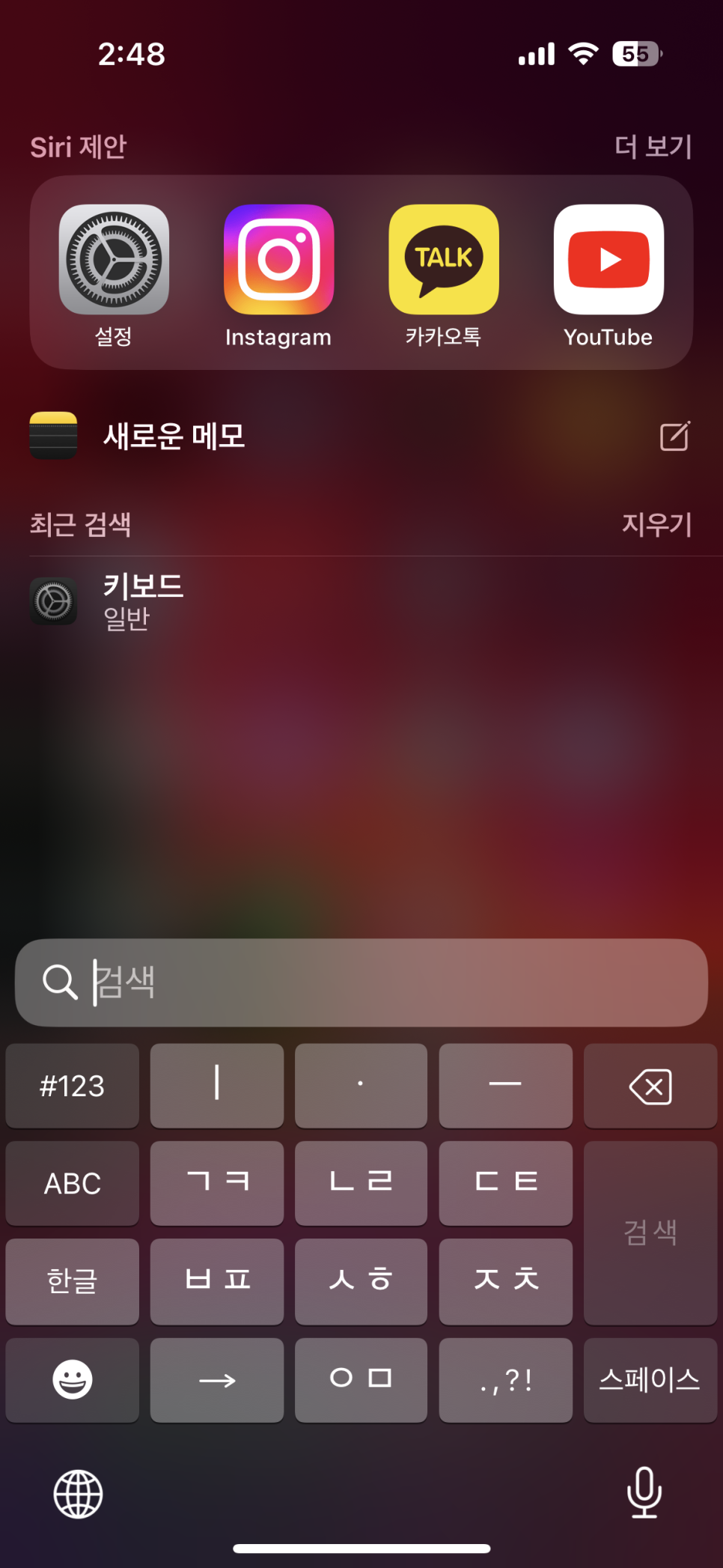Open the emoji keyboard

pos(73,1379)
